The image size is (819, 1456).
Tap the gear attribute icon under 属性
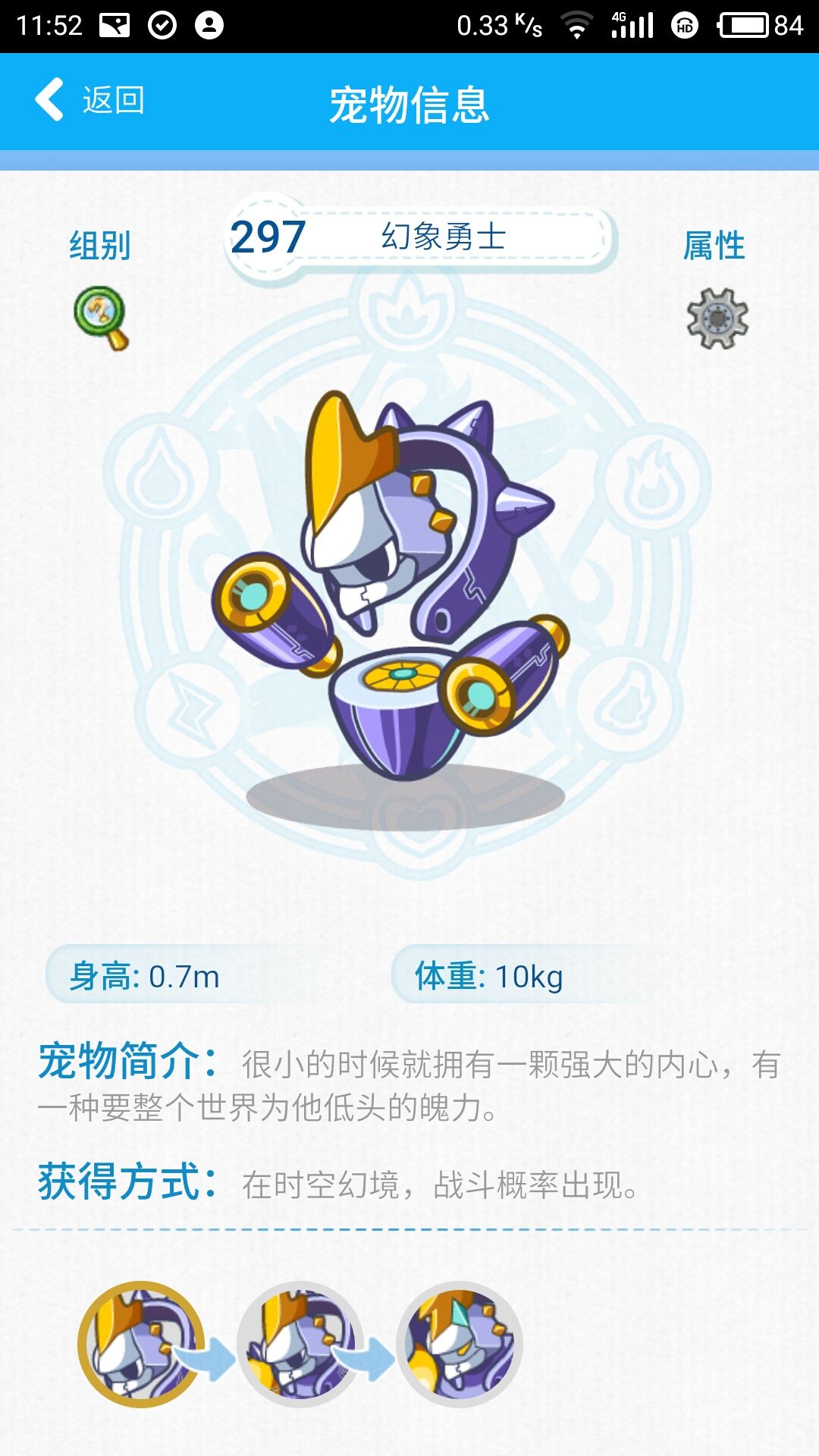point(717,318)
